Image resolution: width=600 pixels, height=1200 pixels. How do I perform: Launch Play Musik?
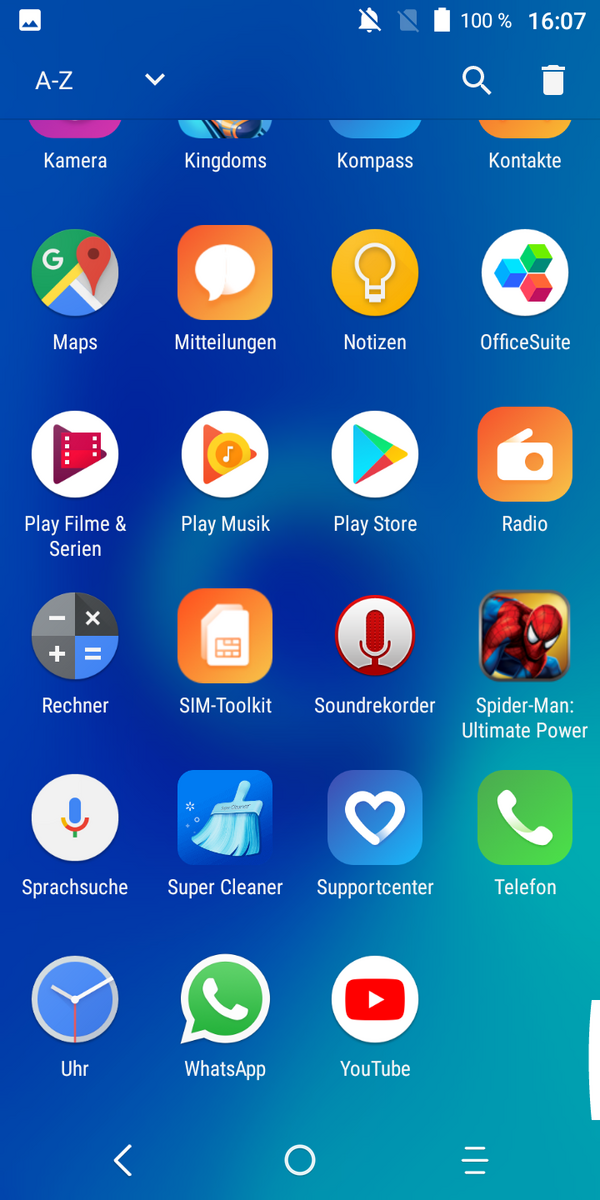tap(225, 454)
